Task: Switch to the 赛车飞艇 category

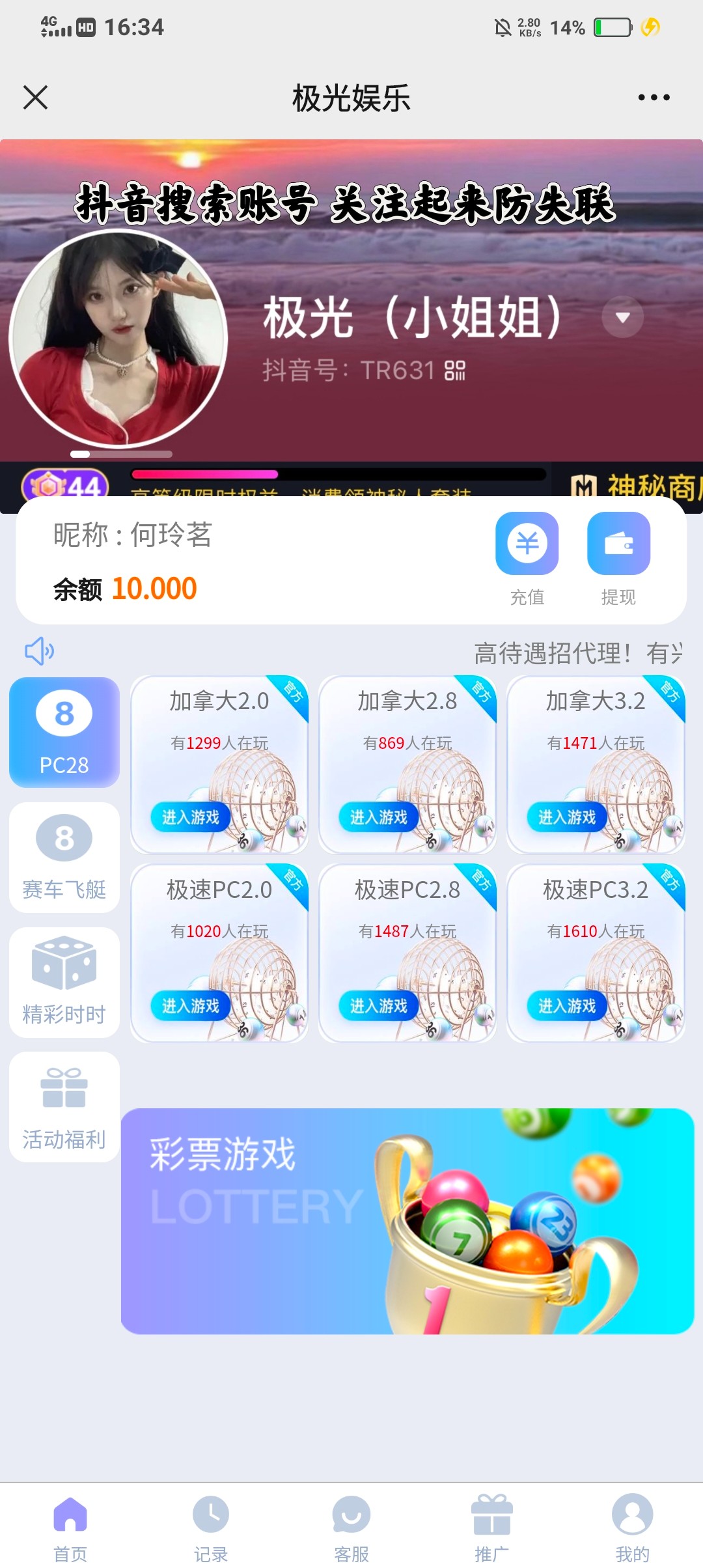Action: point(64,857)
